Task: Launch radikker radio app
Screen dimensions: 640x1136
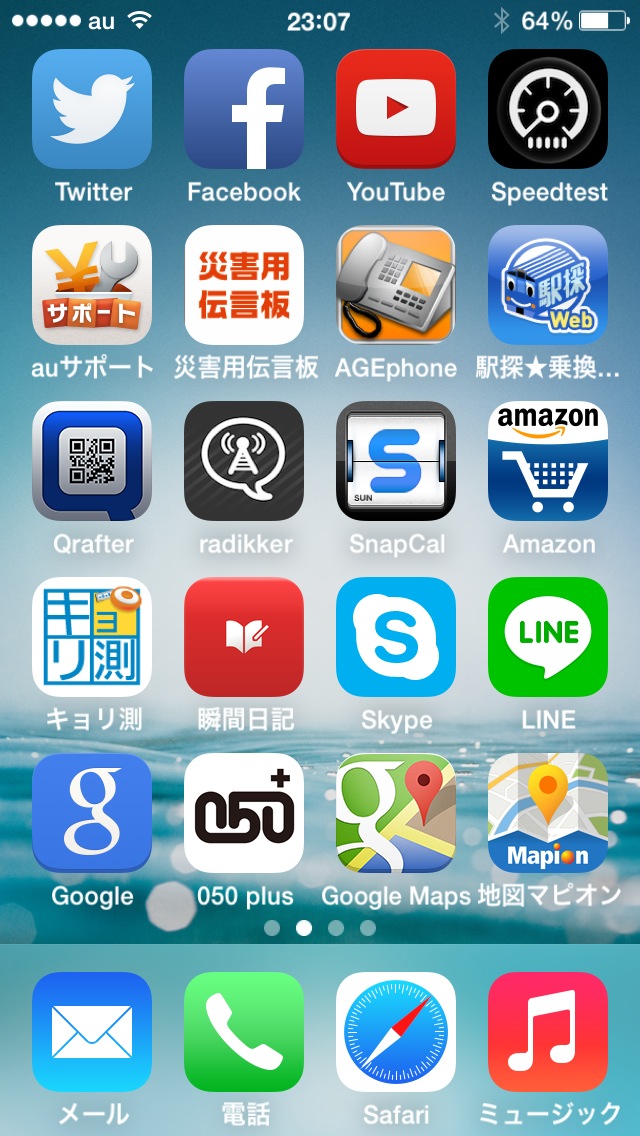Action: pyautogui.click(x=244, y=461)
